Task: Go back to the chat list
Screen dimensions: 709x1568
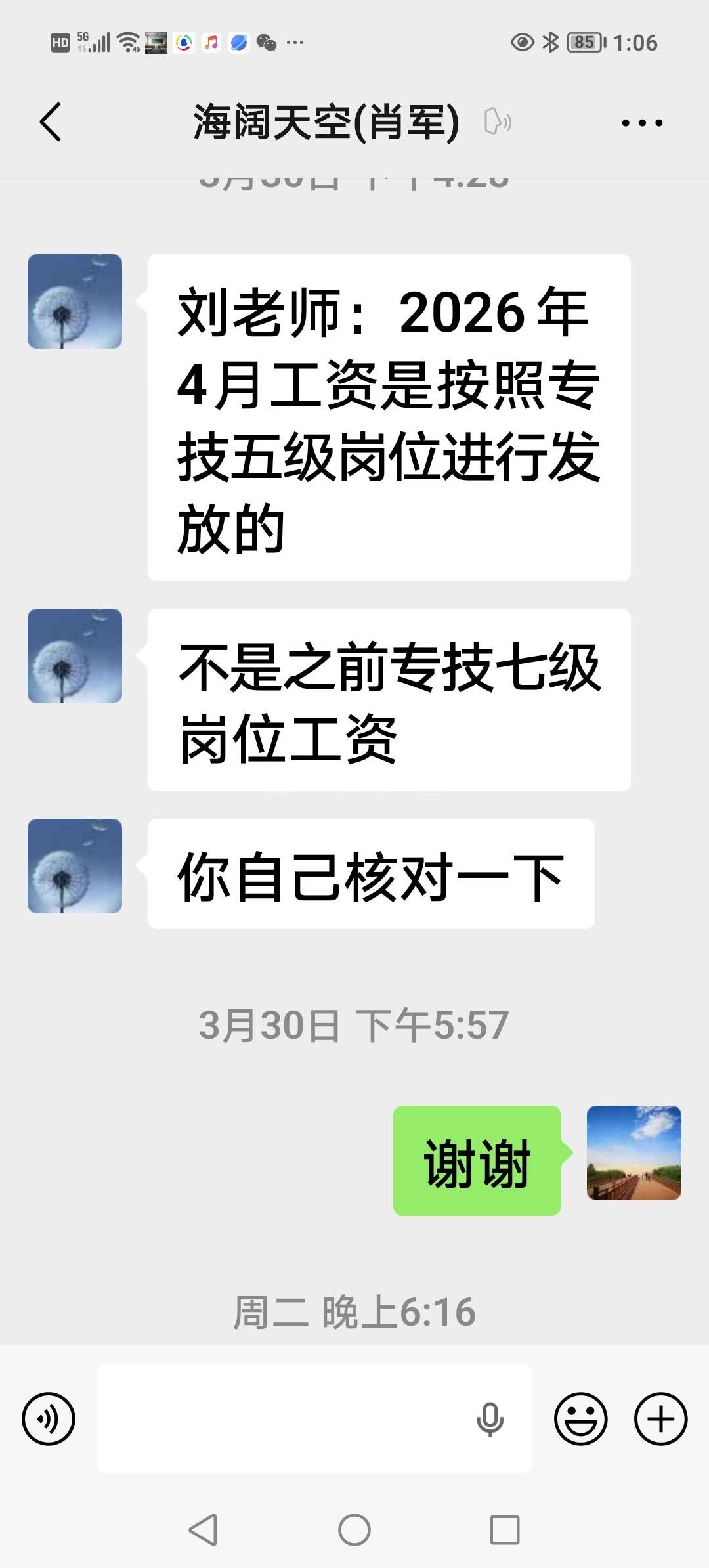Action: [x=51, y=122]
